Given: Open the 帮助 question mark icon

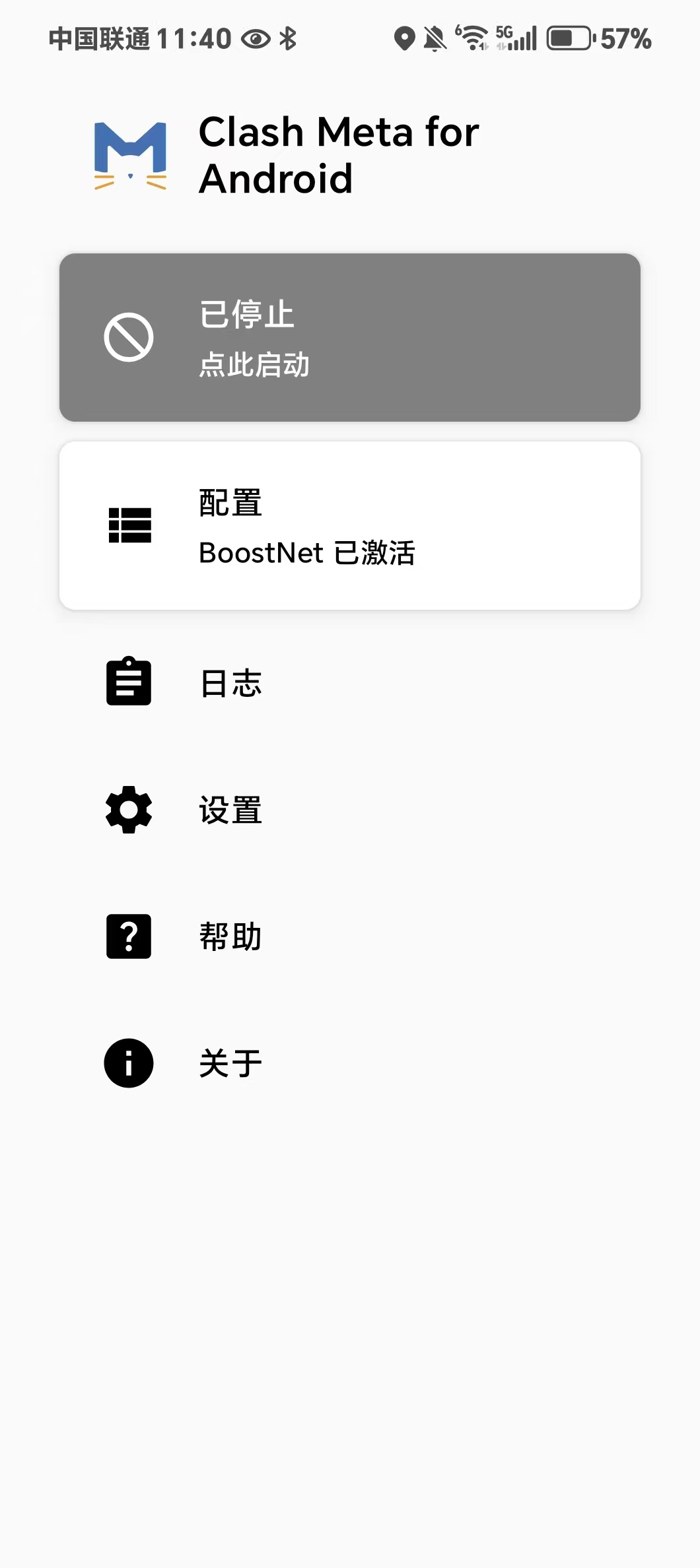Looking at the screenshot, I should pos(128,935).
